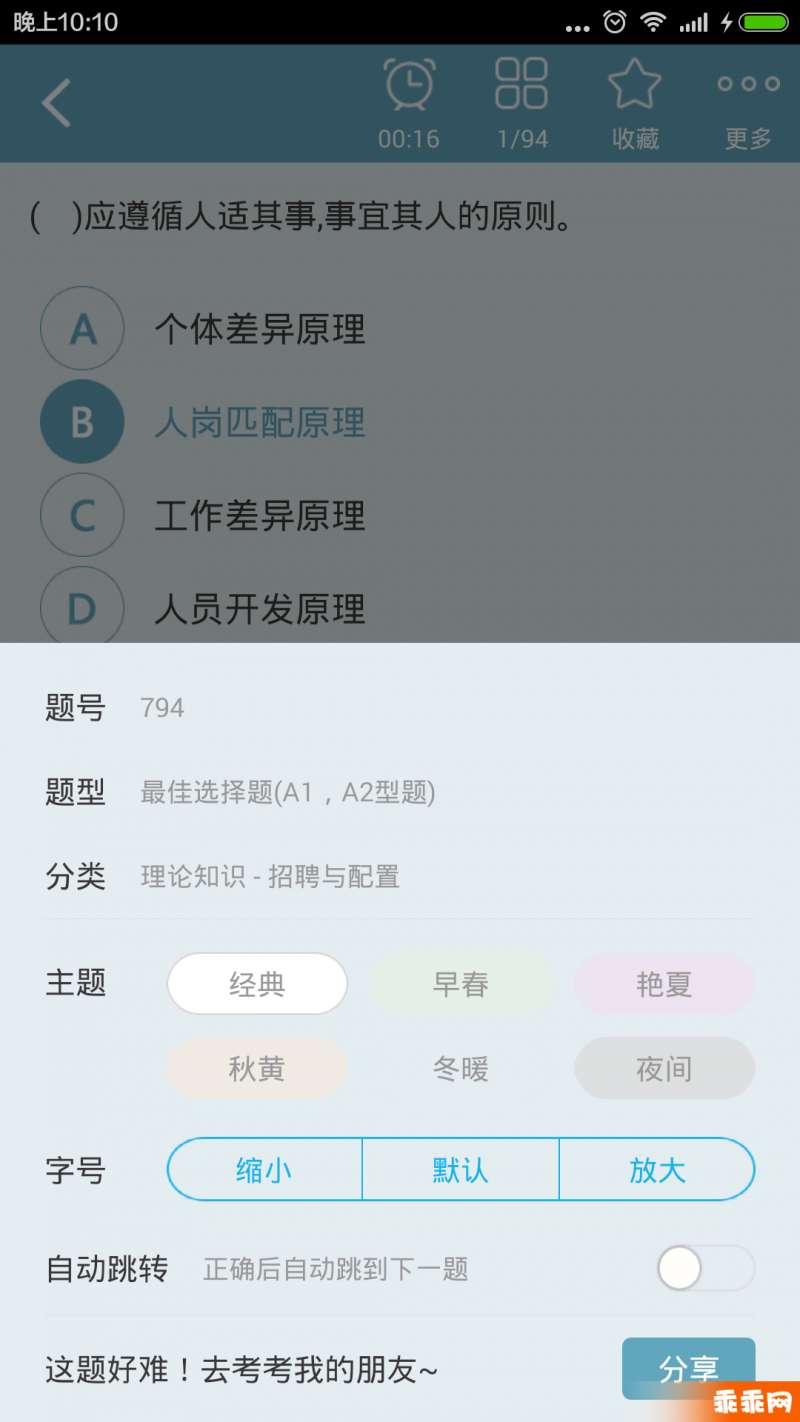Screen dimensions: 800x1422
Task: Toggle the 自动跳转 switch
Action: tap(705, 1268)
